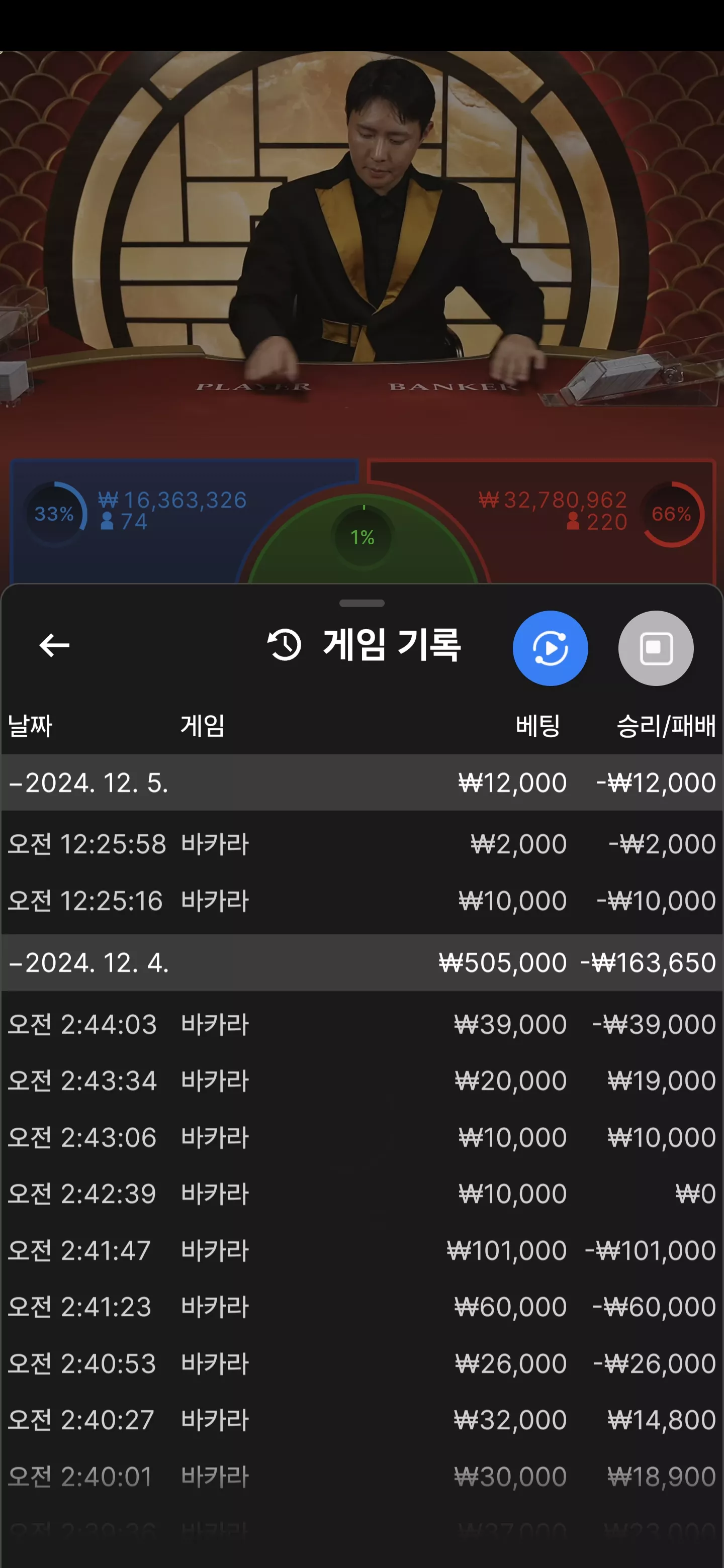724x1568 pixels.
Task: Open the 오전 2:44:03 baccarat record
Action: tap(361, 1024)
